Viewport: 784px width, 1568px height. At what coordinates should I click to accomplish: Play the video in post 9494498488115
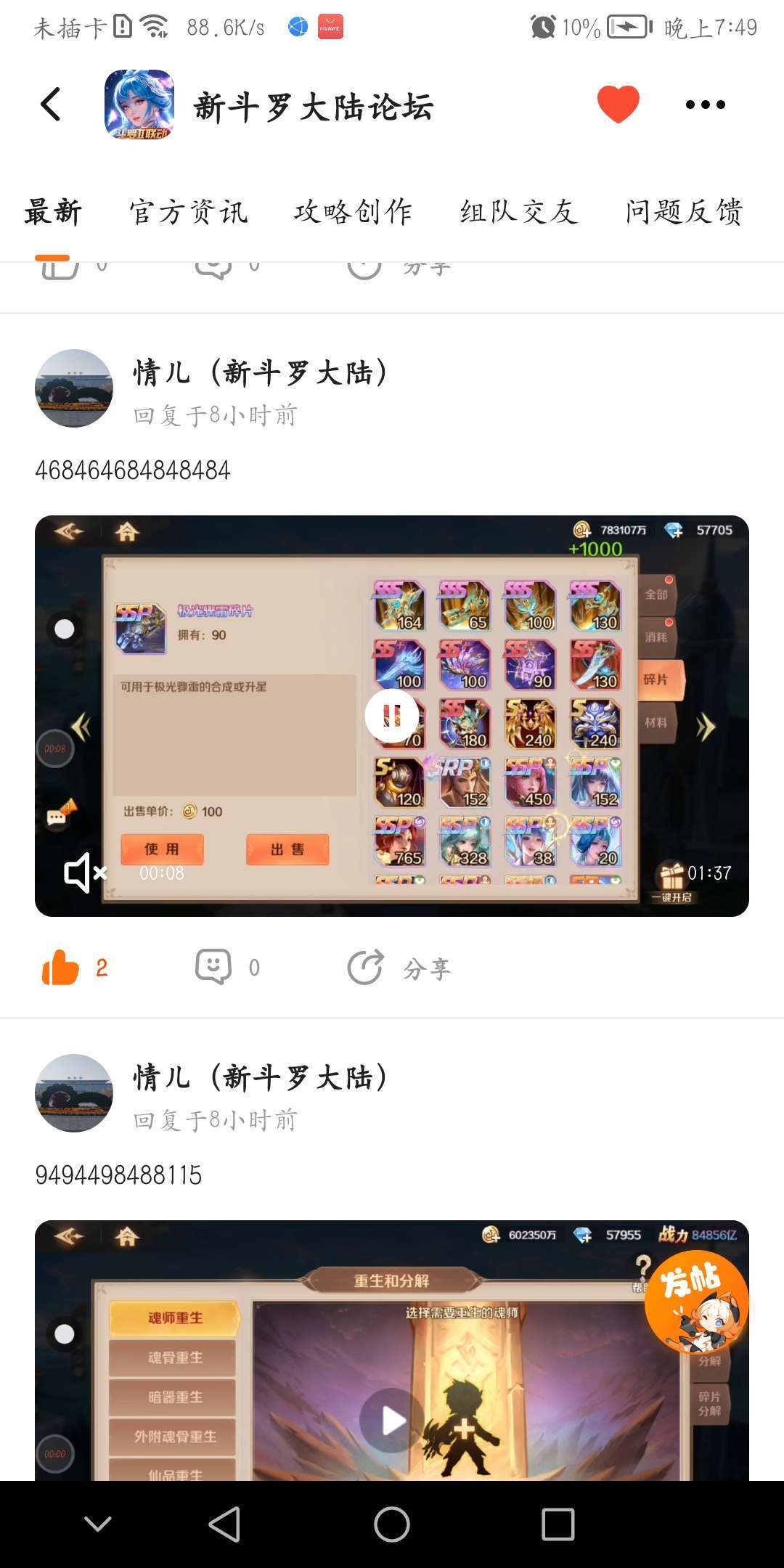click(391, 1420)
